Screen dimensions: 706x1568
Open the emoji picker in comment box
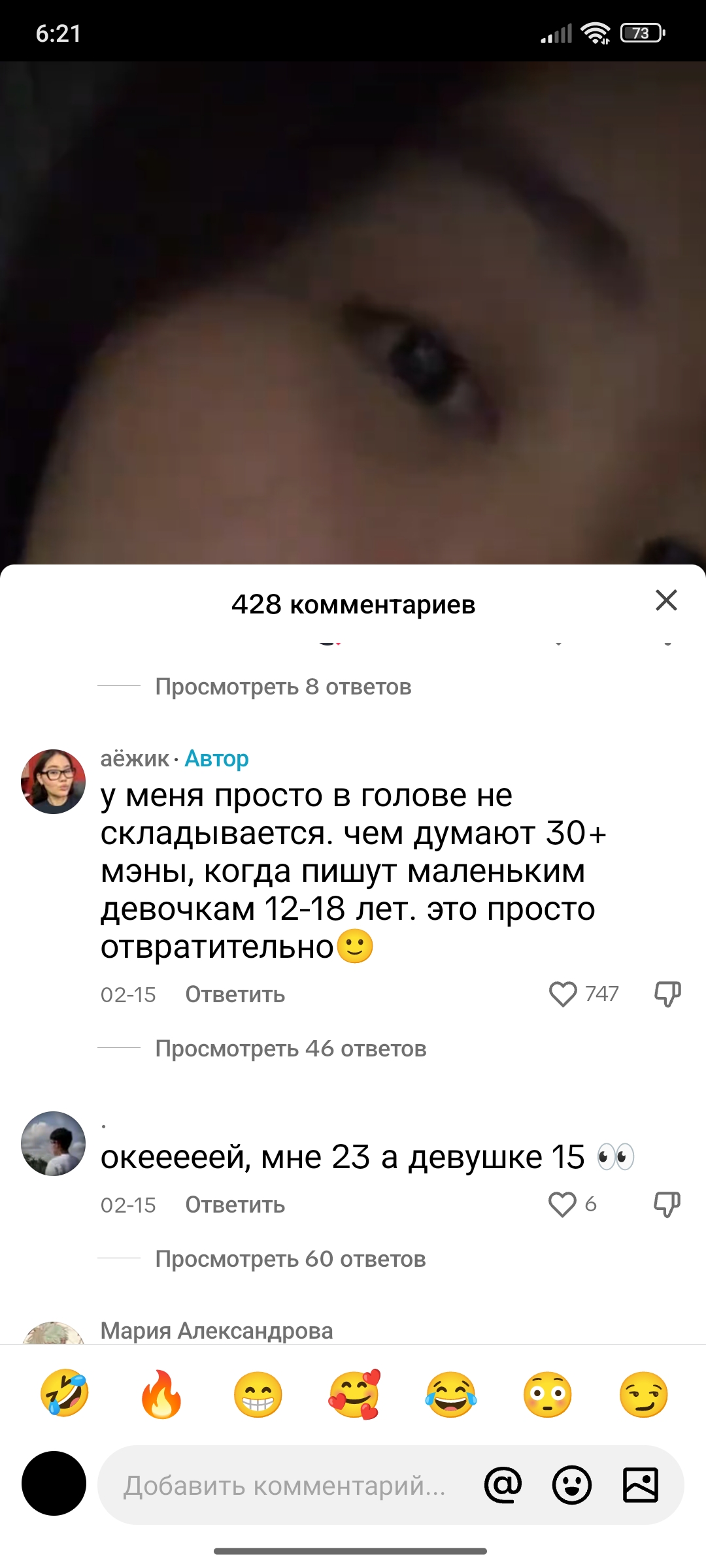[572, 1485]
